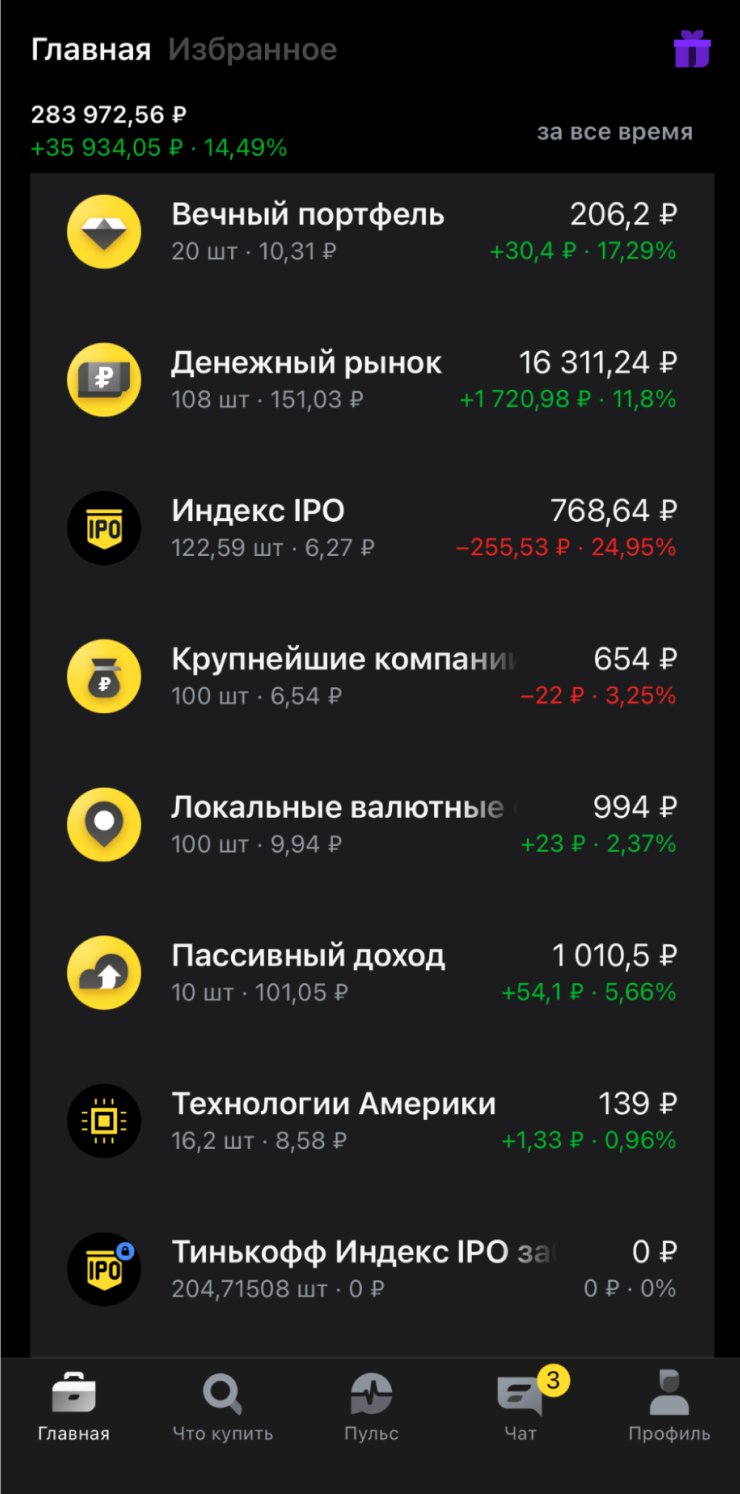View the Пассивный доход position
740x1494 pixels.
(x=371, y=971)
